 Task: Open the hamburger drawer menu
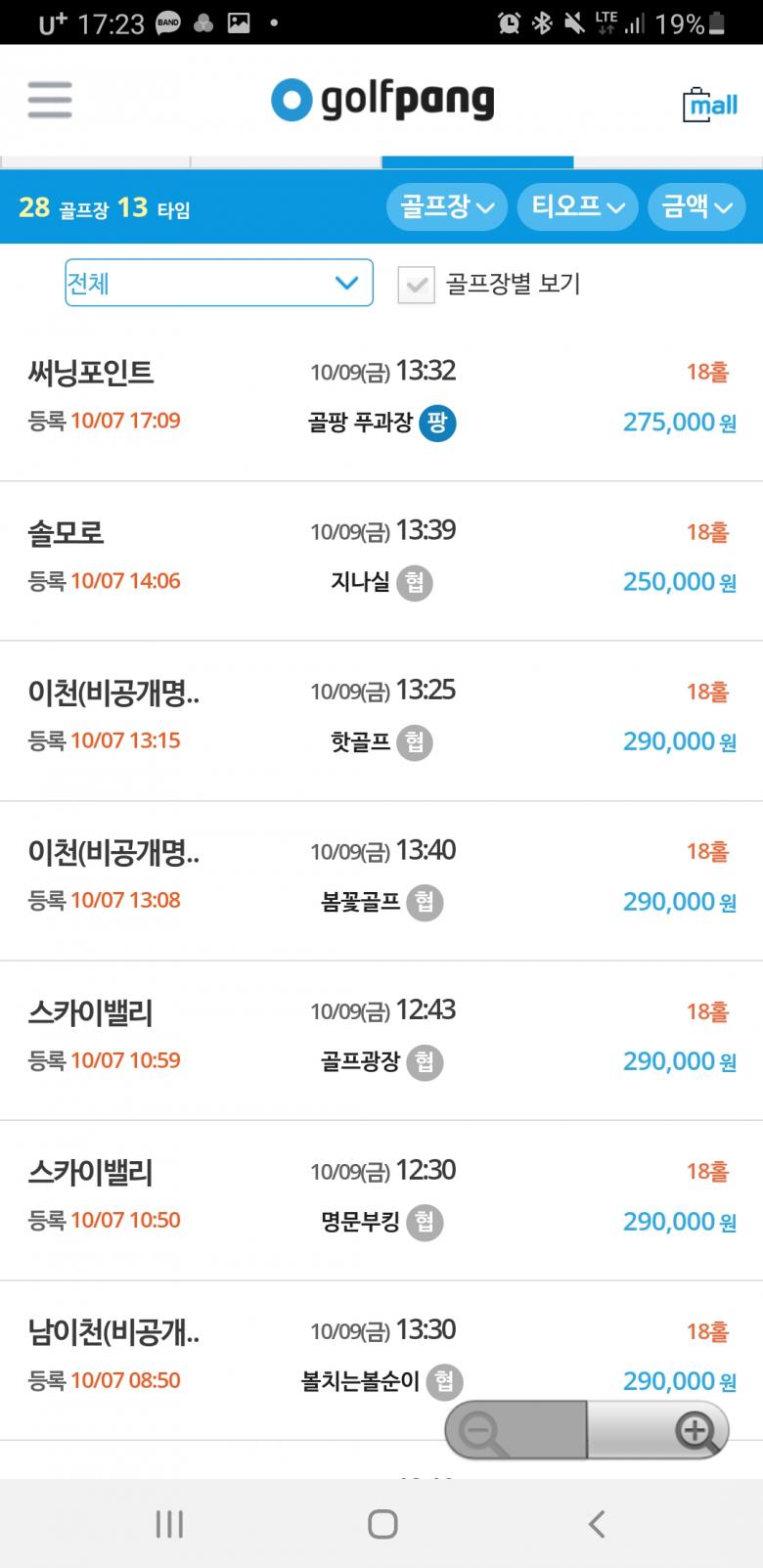(x=50, y=100)
